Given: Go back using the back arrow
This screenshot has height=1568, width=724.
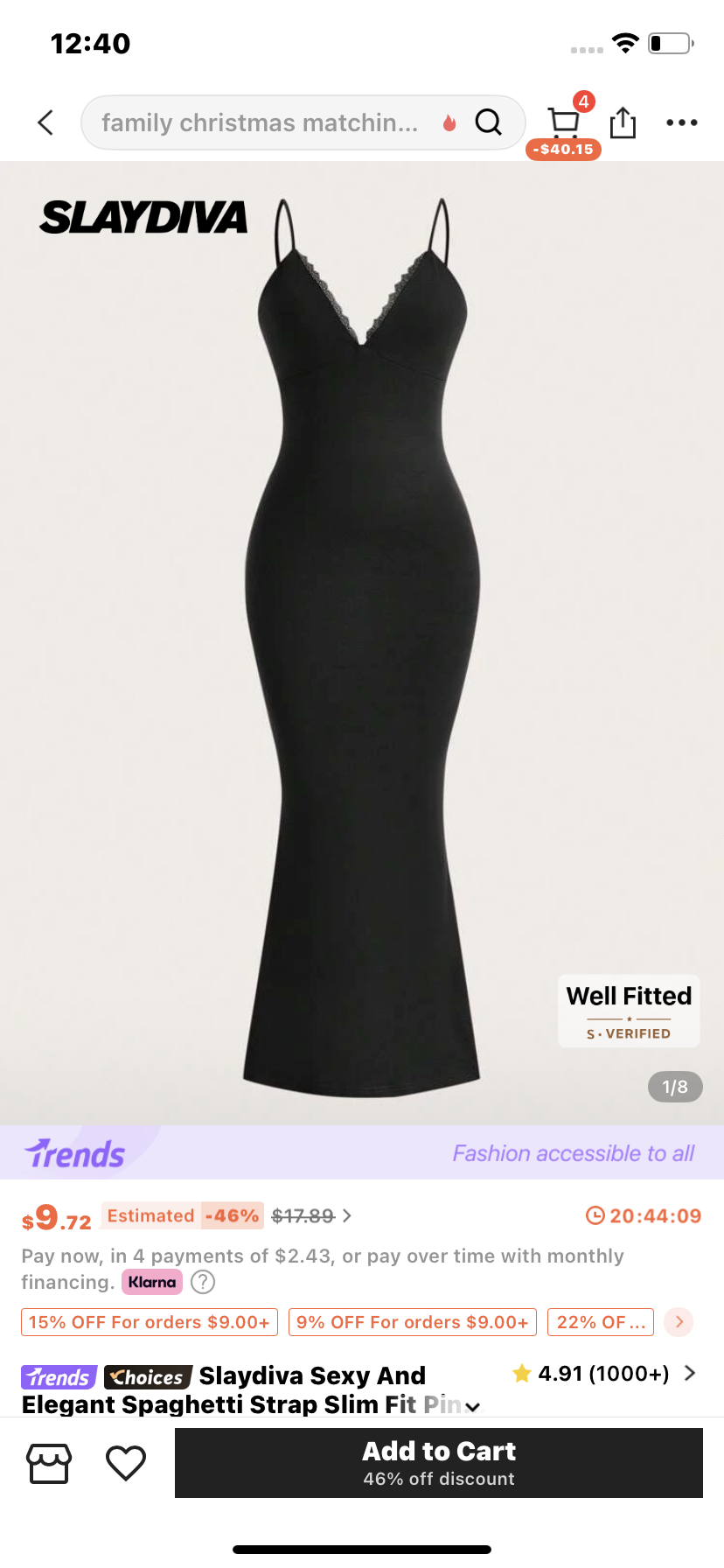Looking at the screenshot, I should (x=46, y=122).
